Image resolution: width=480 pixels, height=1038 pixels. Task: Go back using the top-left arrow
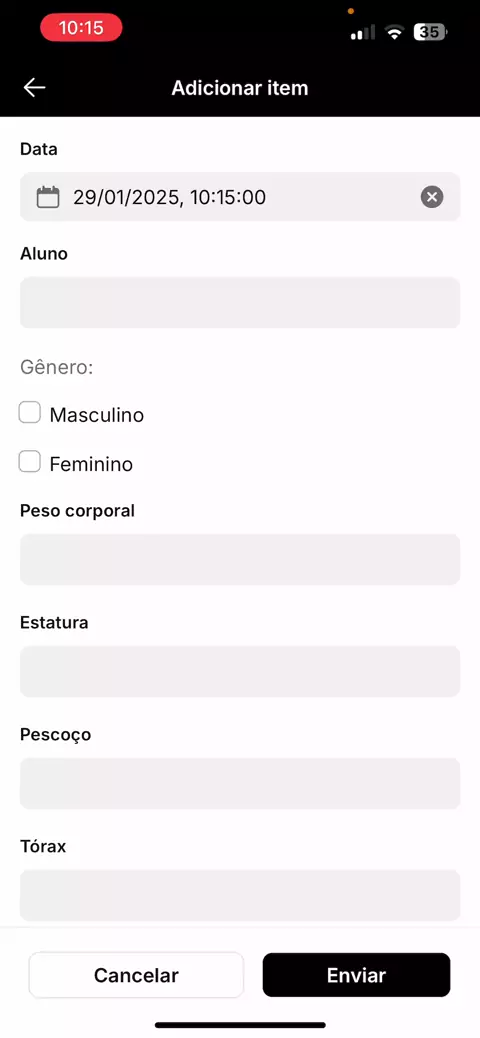(34, 87)
